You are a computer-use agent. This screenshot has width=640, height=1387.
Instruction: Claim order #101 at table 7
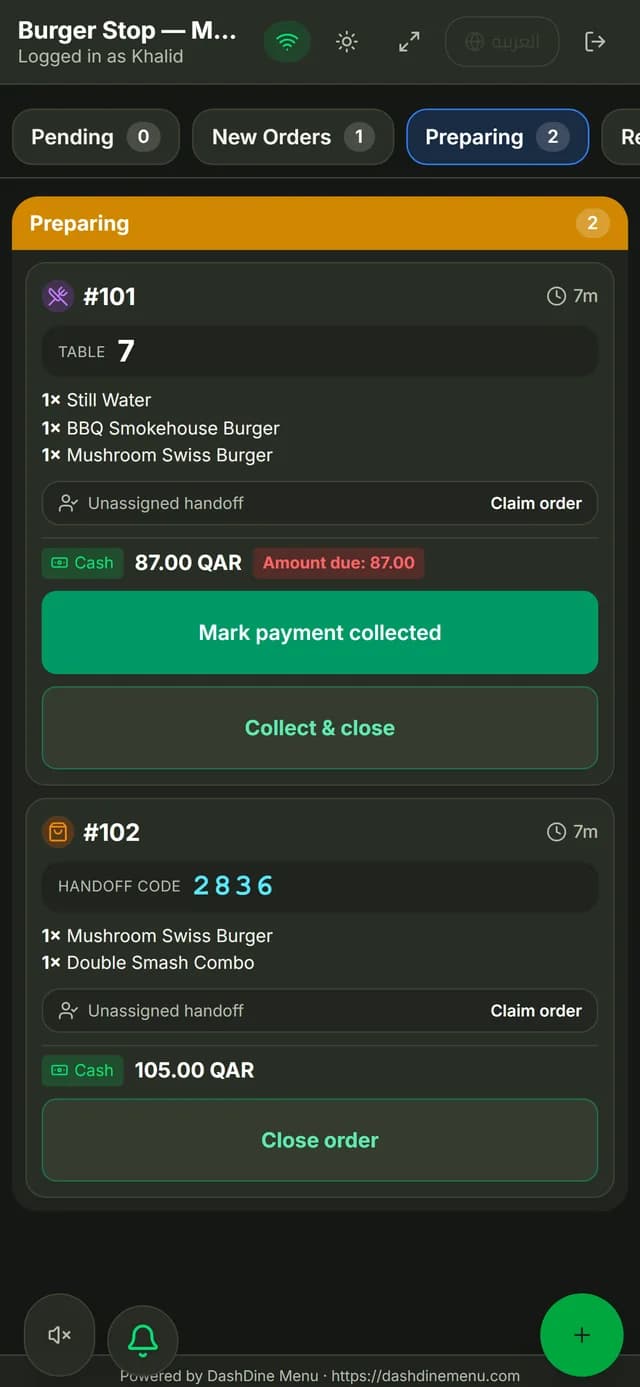coord(536,503)
